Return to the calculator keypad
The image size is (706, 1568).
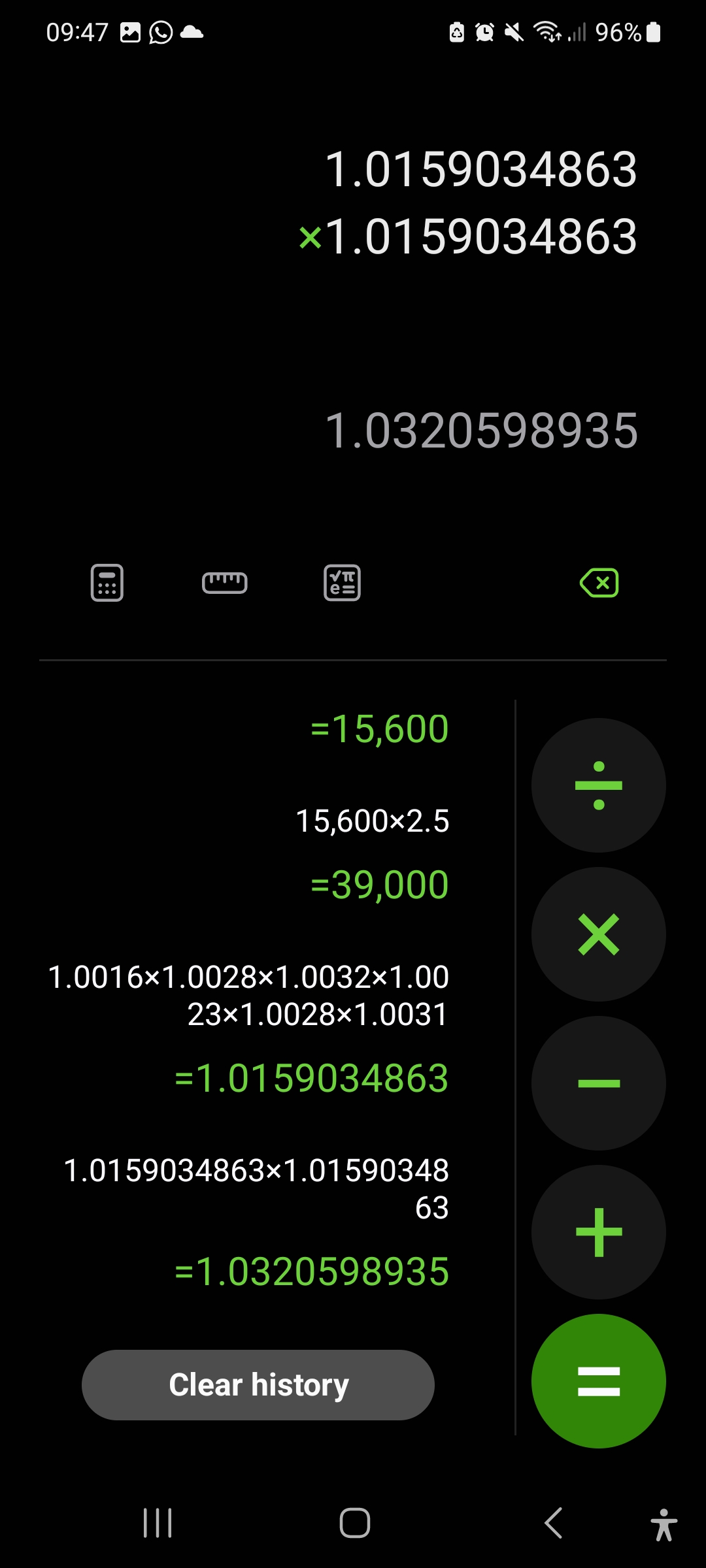(107, 582)
